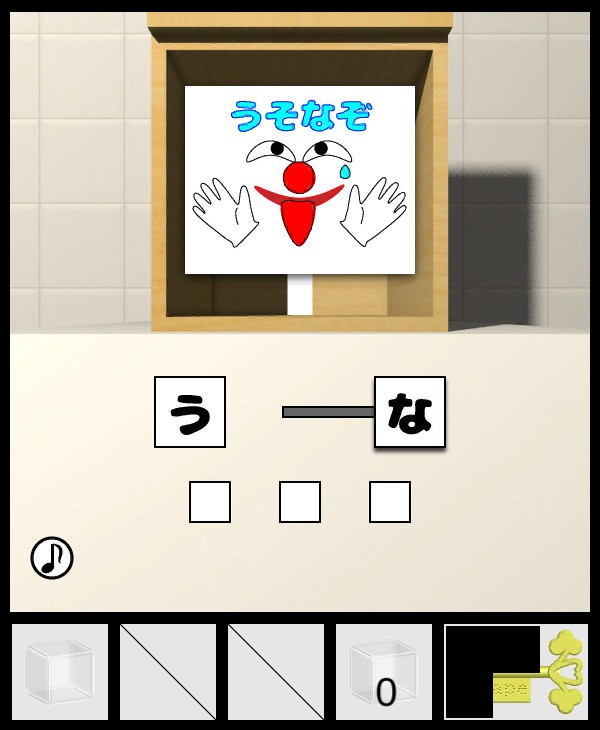
Task: Toggle the music note sound icon
Action: pyautogui.click(x=52, y=558)
